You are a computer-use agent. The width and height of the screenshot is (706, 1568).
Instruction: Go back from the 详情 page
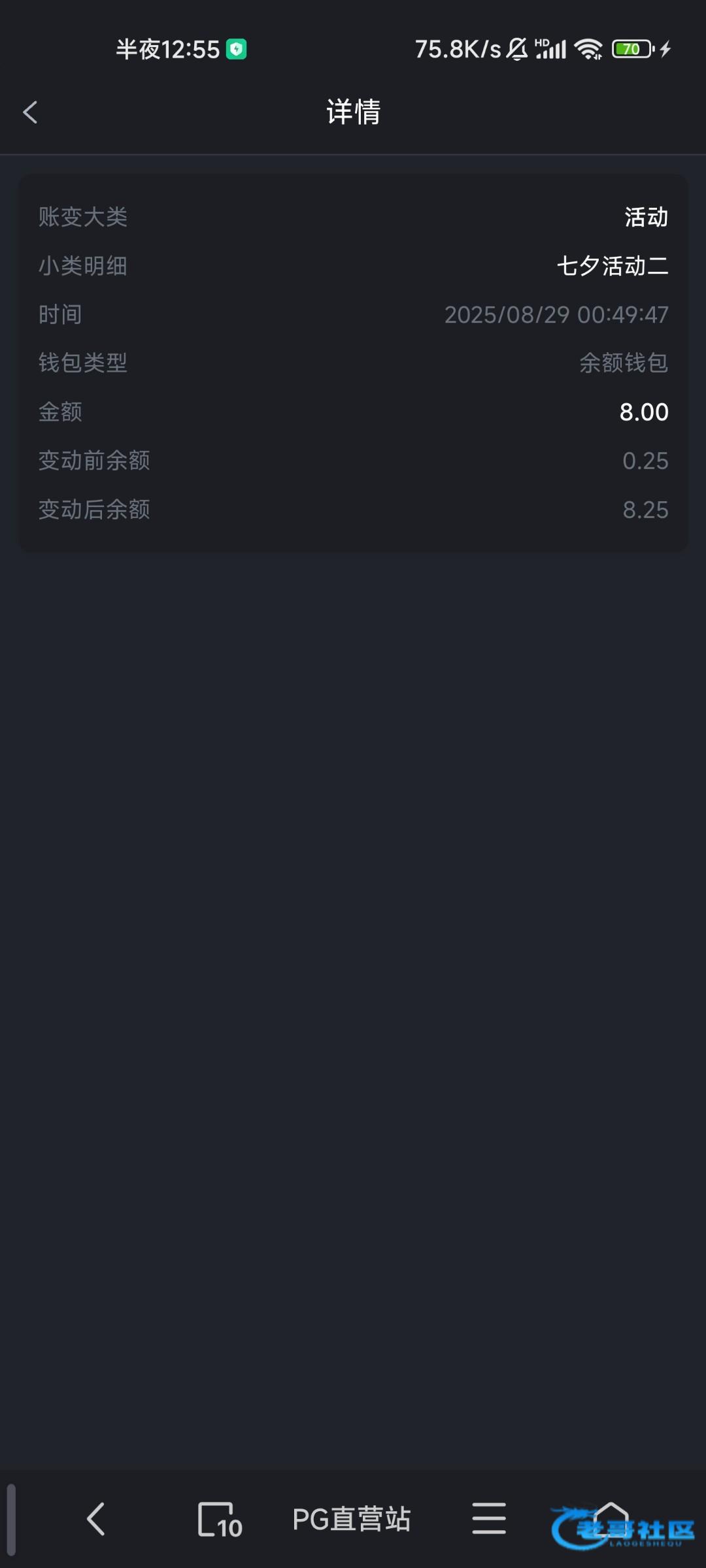pos(30,112)
